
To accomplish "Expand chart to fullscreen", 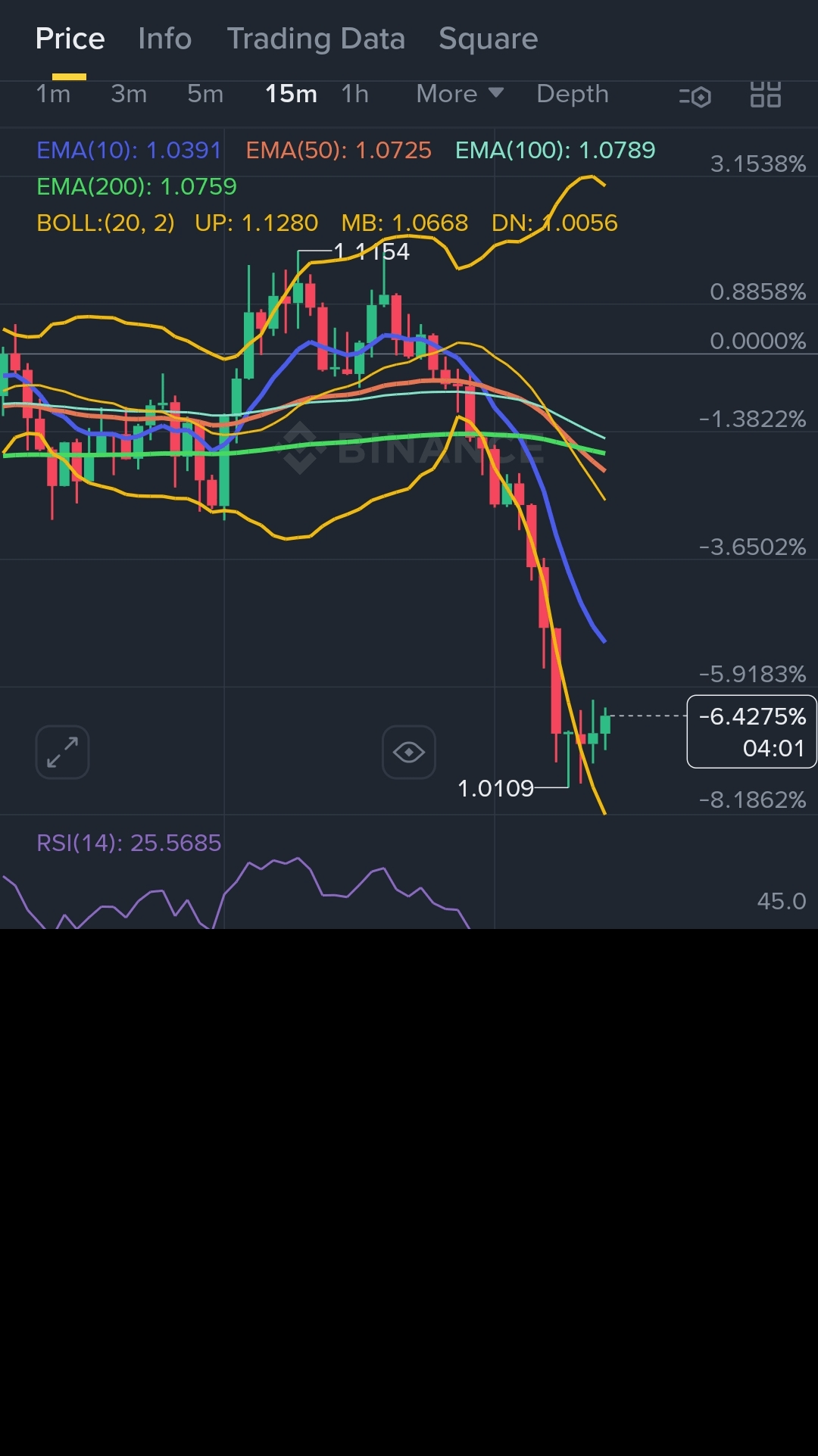I will (x=62, y=752).
